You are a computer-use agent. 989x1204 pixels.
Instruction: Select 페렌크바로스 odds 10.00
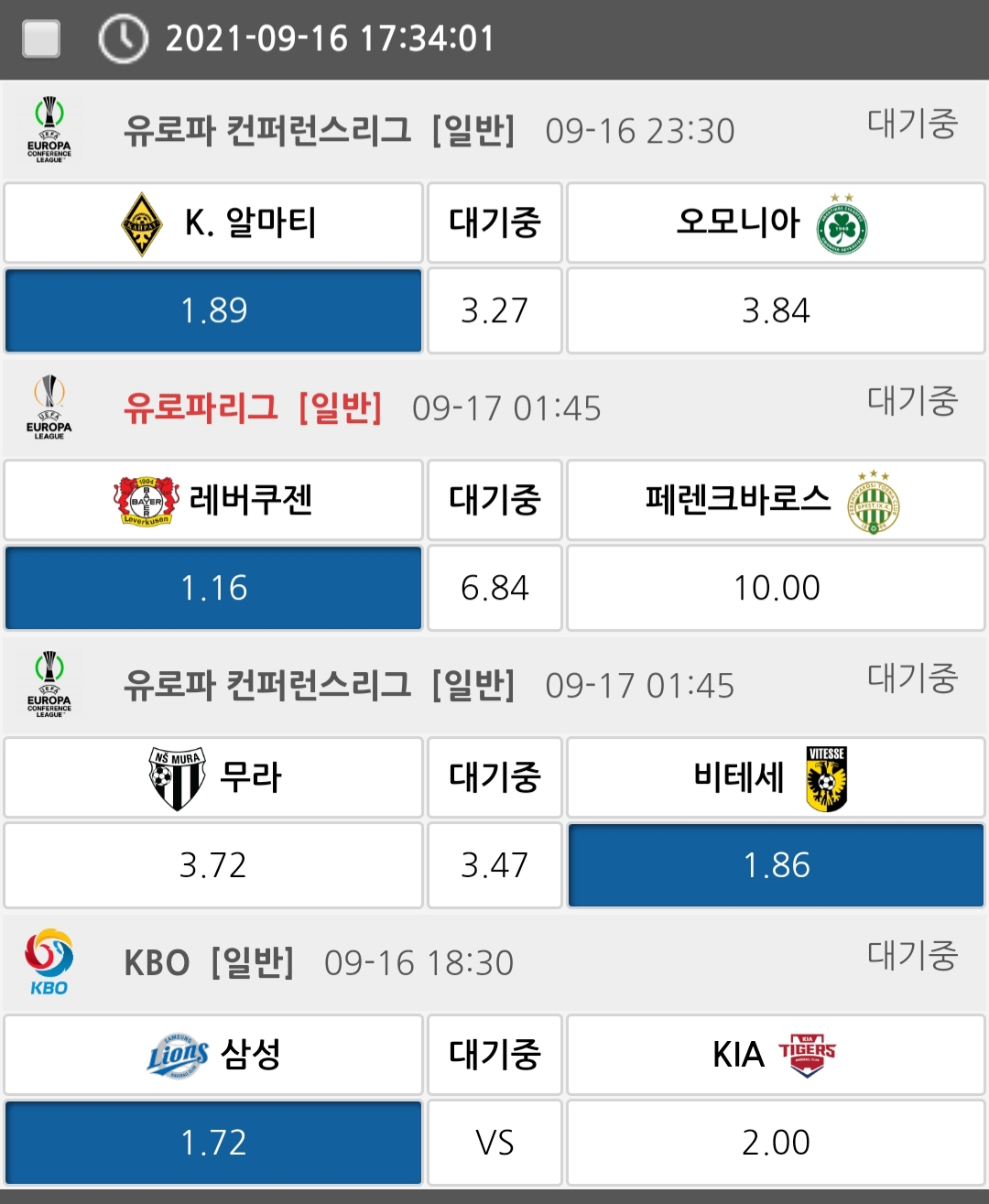coord(776,588)
